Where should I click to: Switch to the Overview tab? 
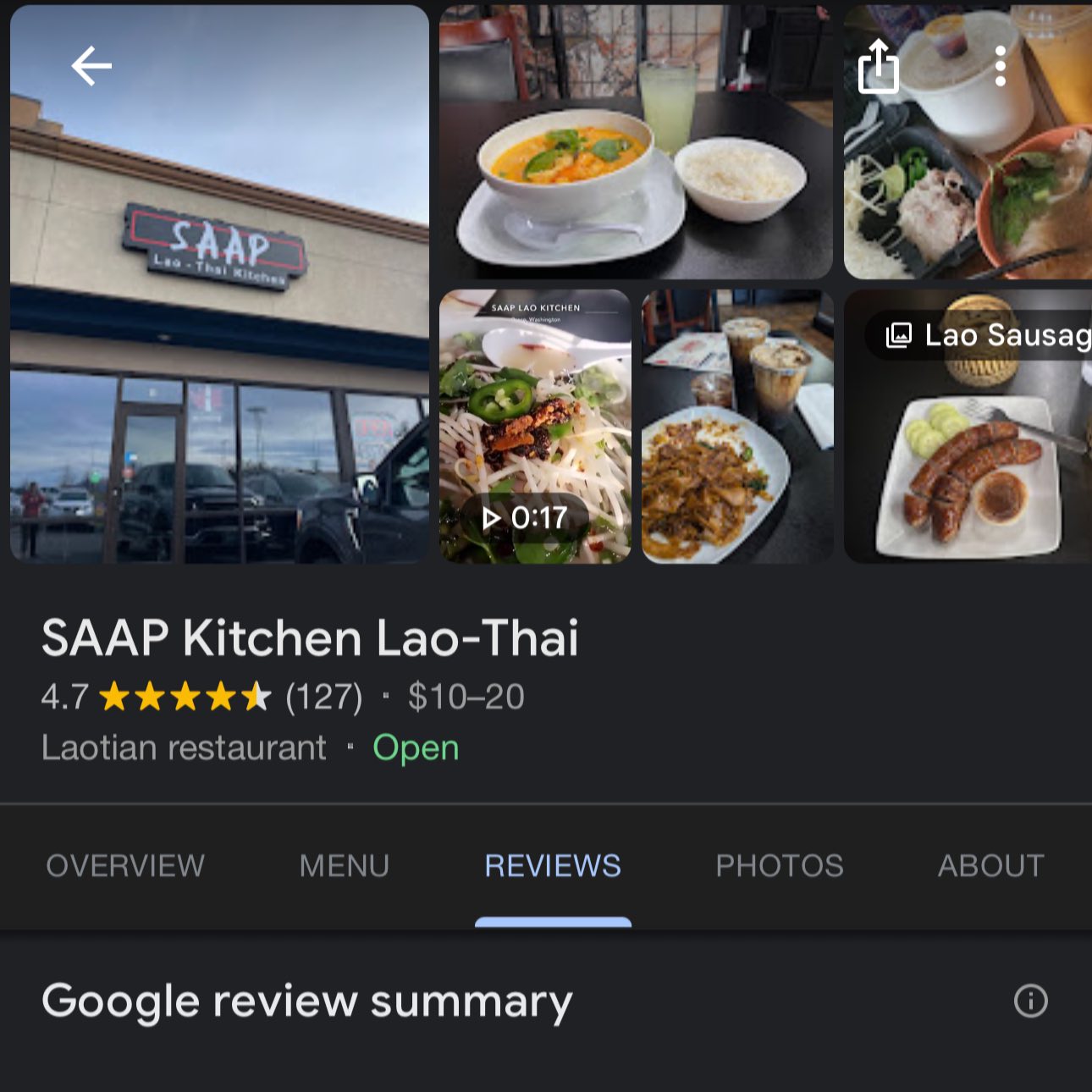pos(125,865)
